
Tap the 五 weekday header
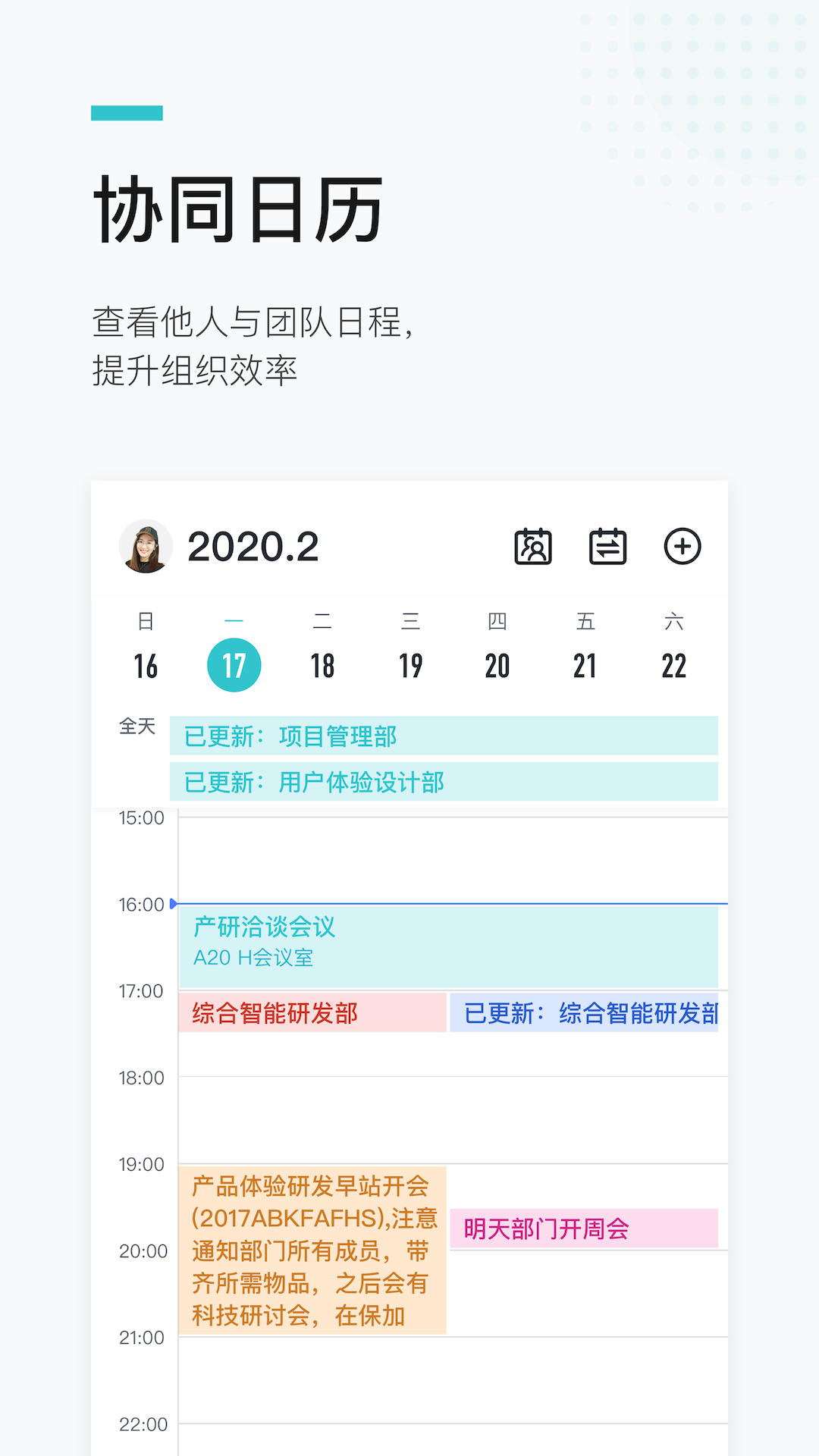coord(585,620)
